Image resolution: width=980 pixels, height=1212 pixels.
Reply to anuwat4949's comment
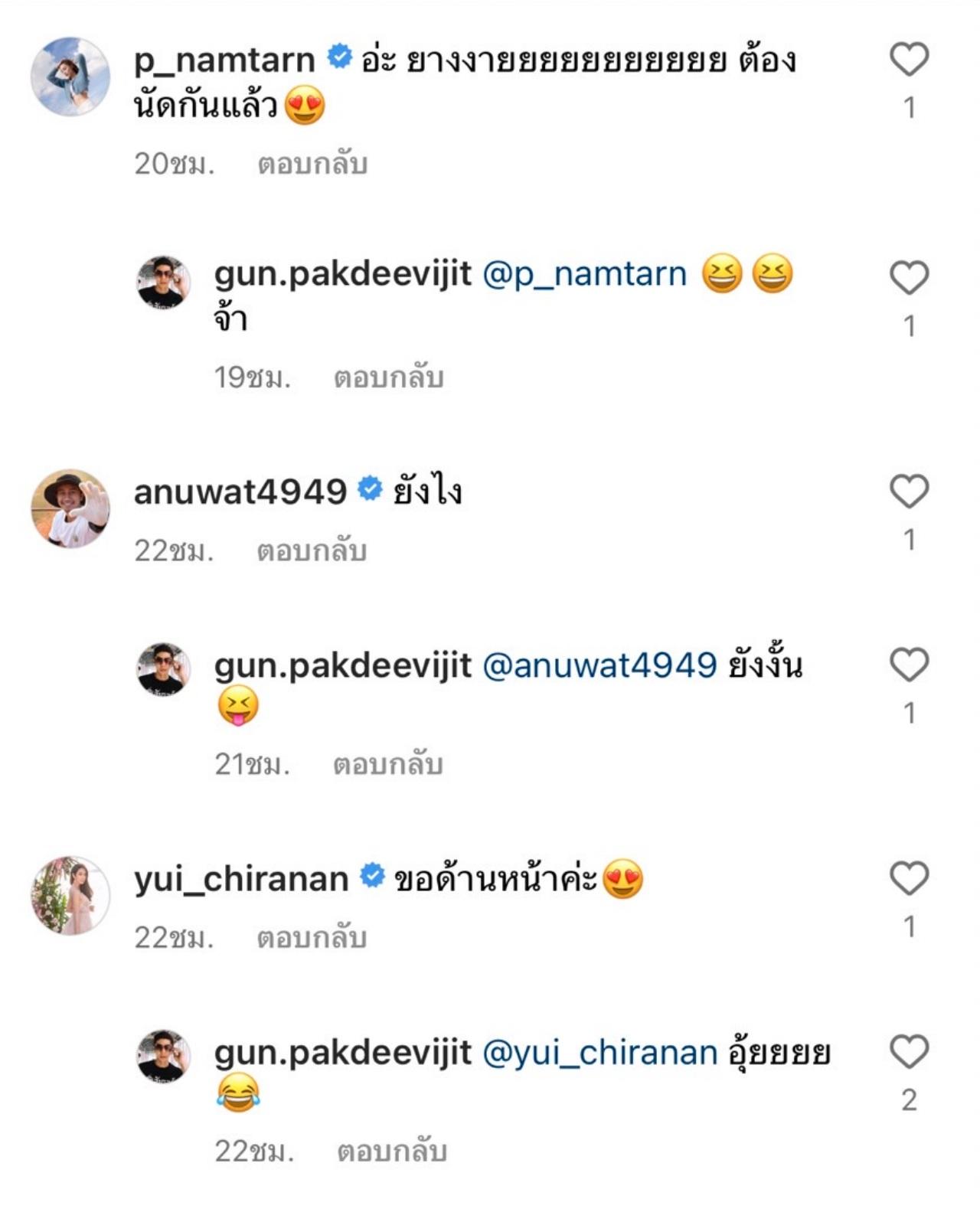pyautogui.click(x=312, y=550)
